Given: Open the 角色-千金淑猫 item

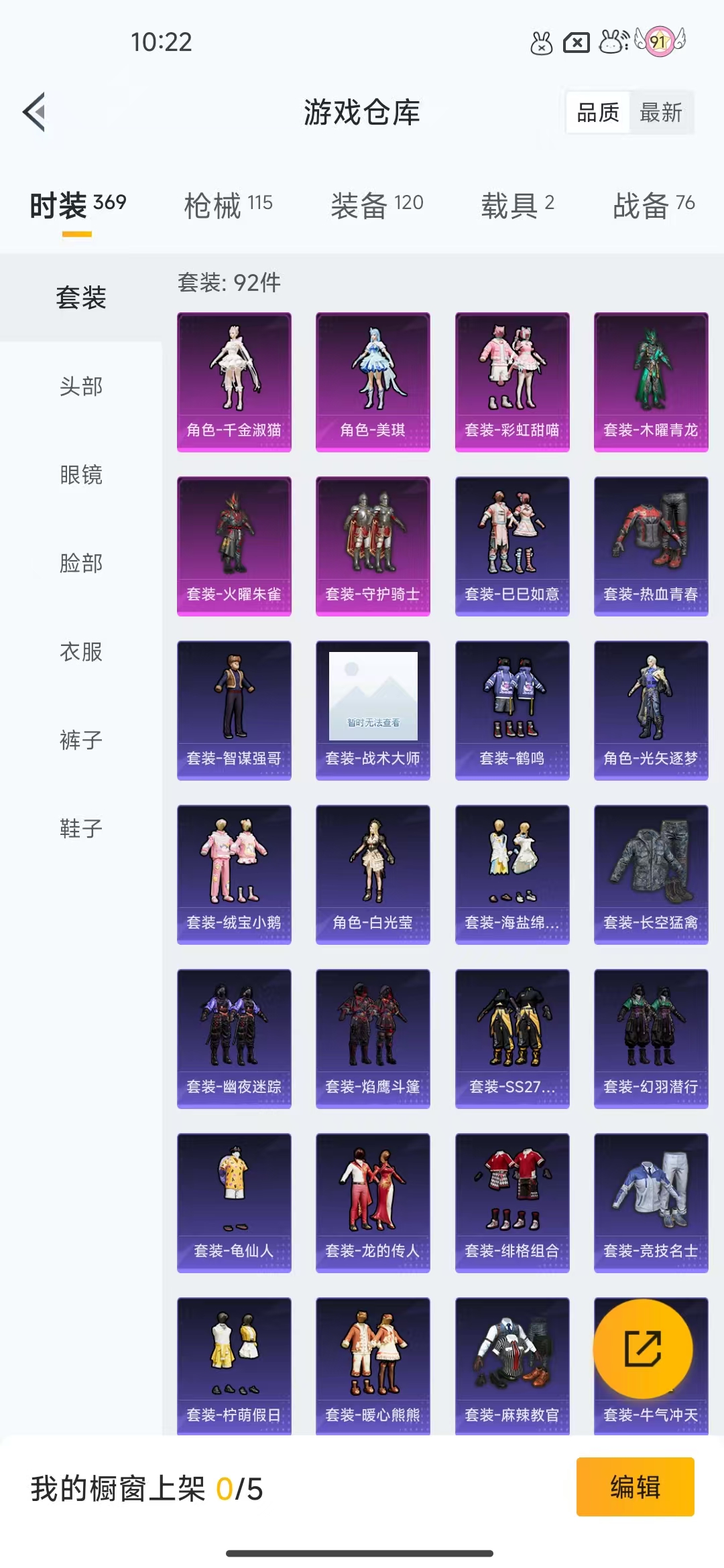Looking at the screenshot, I should (234, 382).
